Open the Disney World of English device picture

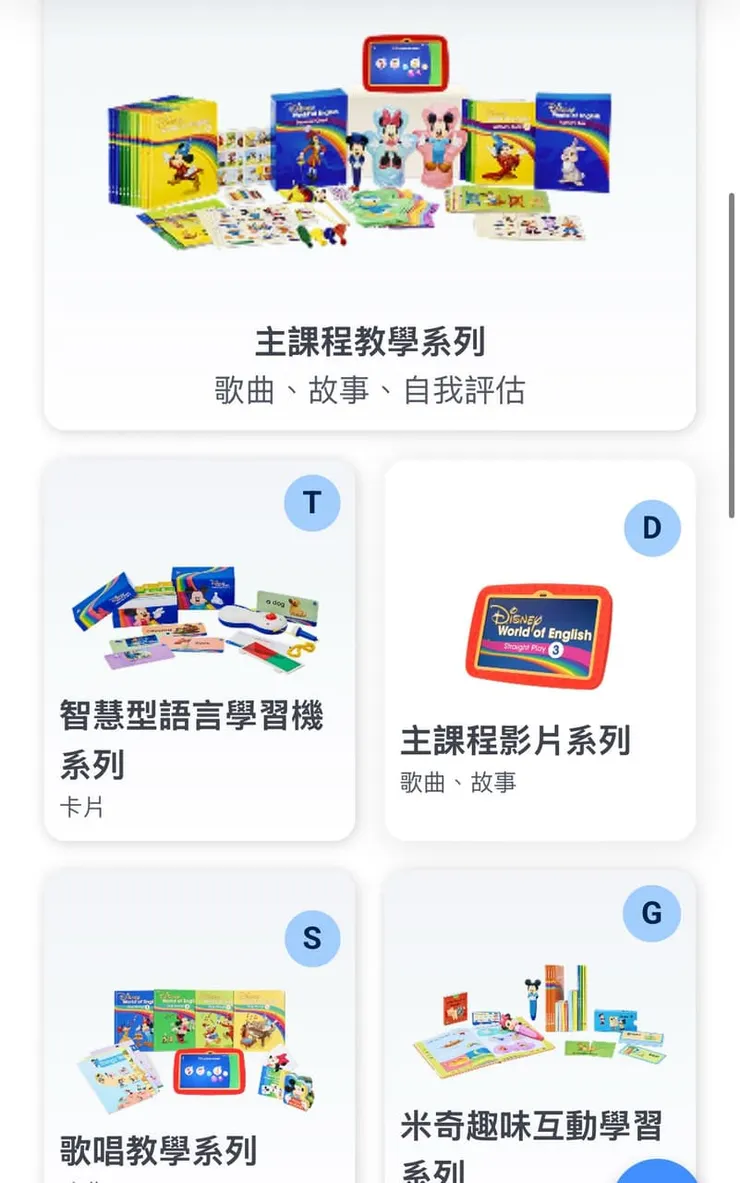point(536,636)
